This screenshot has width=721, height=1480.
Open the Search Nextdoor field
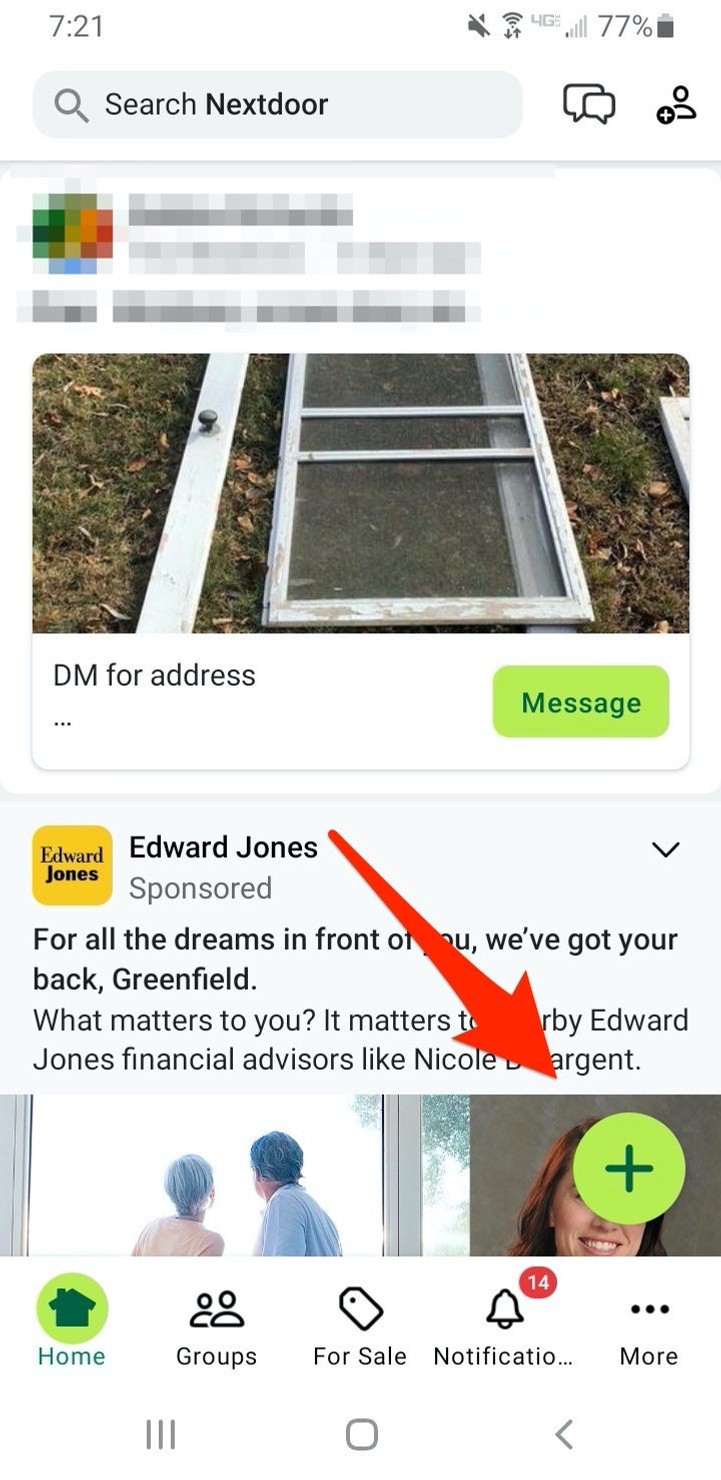coord(277,104)
